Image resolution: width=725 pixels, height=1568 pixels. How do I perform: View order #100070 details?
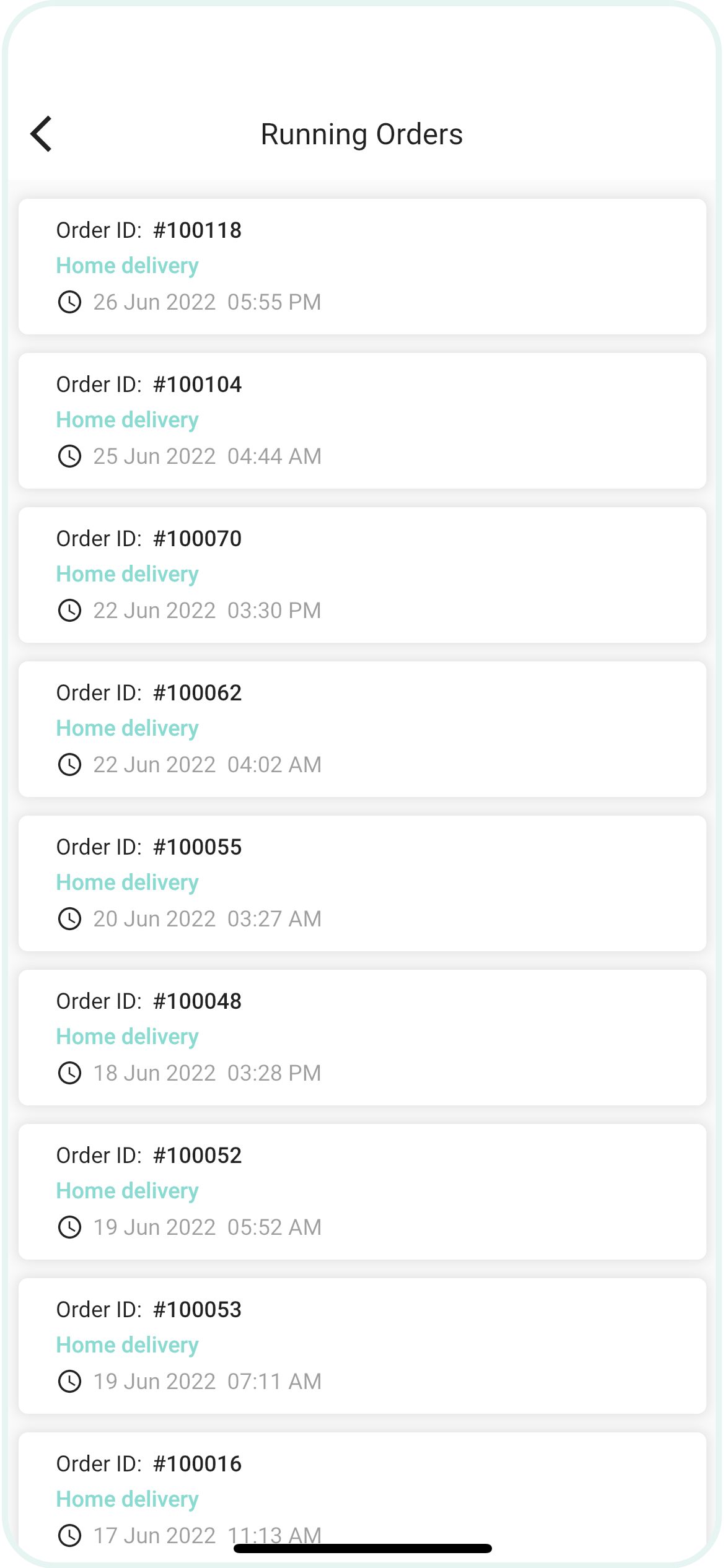coord(362,575)
